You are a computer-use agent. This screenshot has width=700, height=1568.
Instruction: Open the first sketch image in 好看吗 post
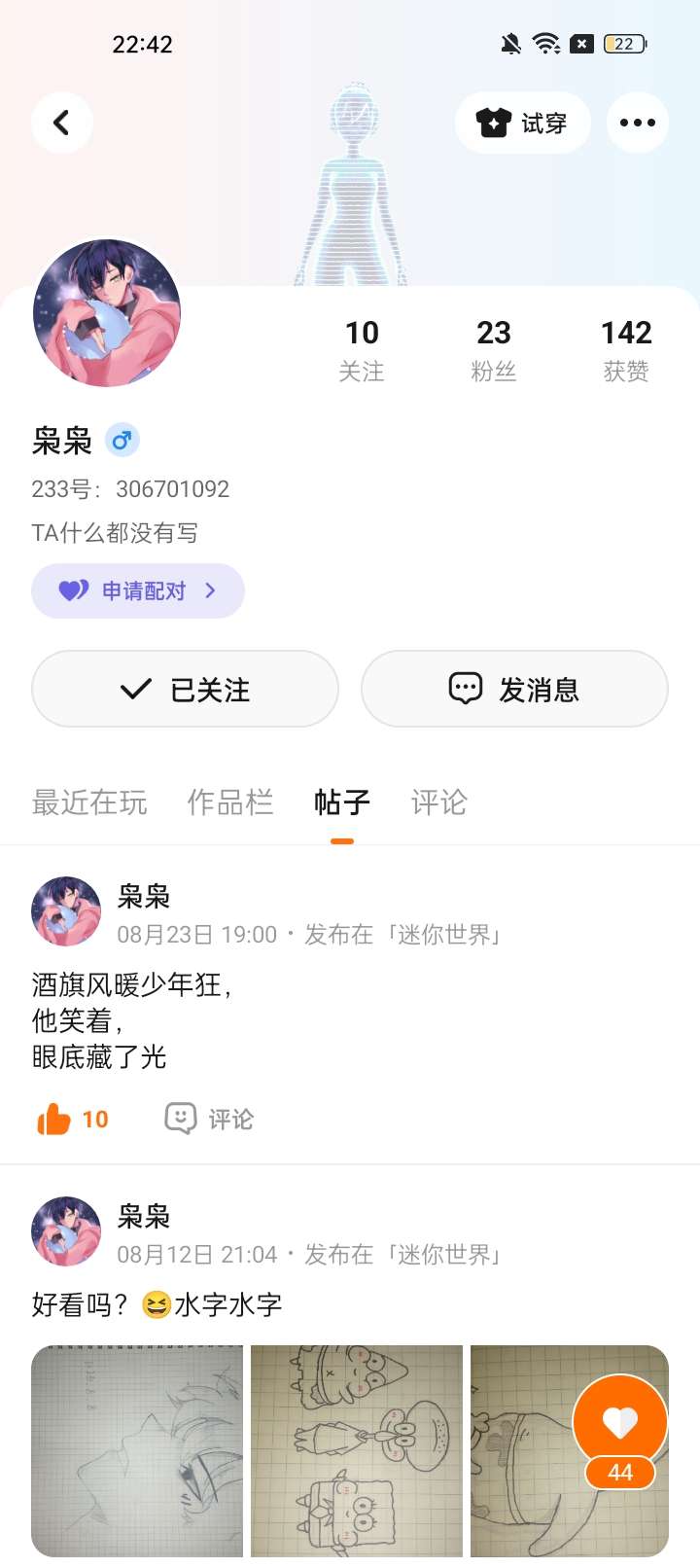137,1450
